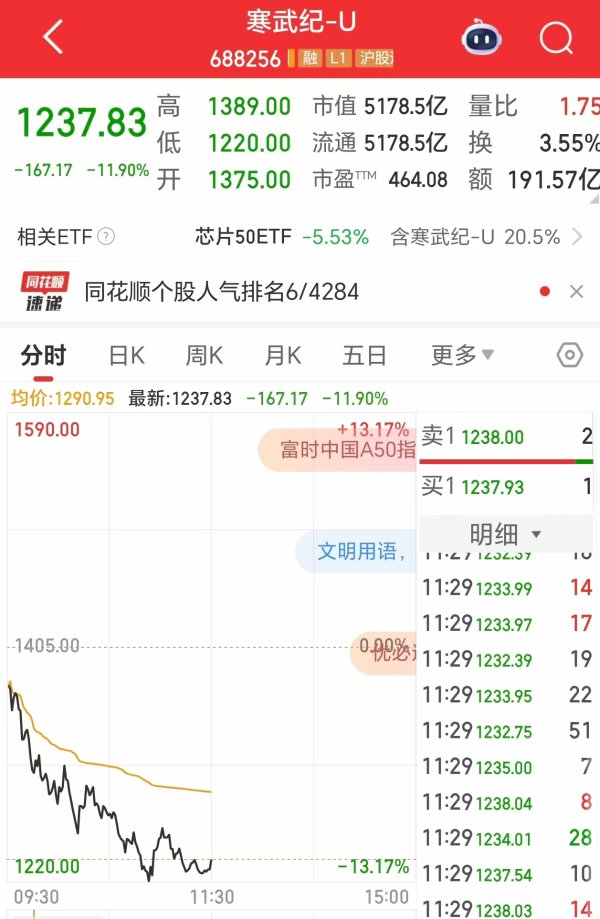600x919 pixels.
Task: Switch to the 月K chart tab
Action: pyautogui.click(x=283, y=355)
